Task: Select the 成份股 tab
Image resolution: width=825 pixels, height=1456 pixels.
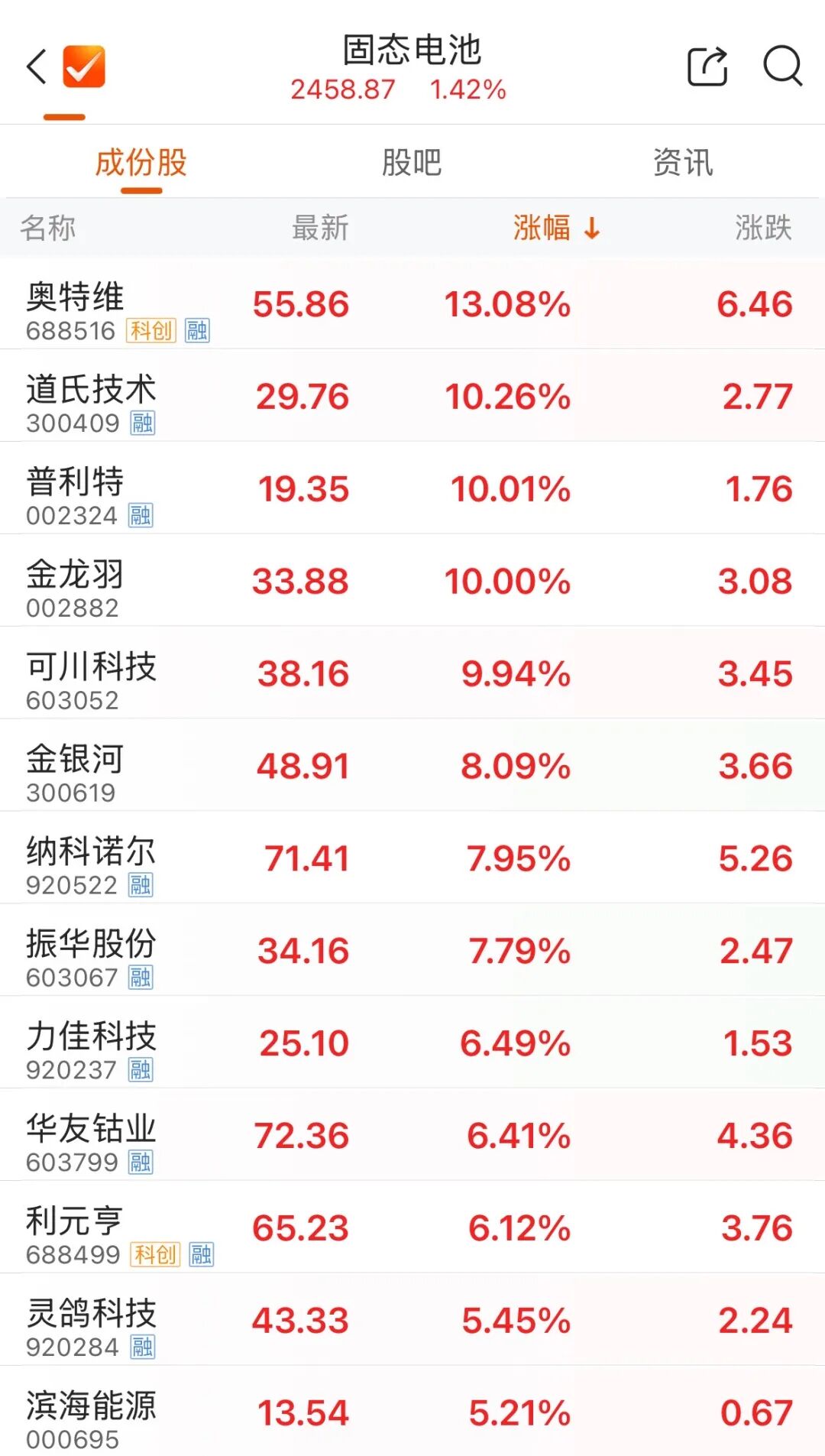Action: point(141,161)
